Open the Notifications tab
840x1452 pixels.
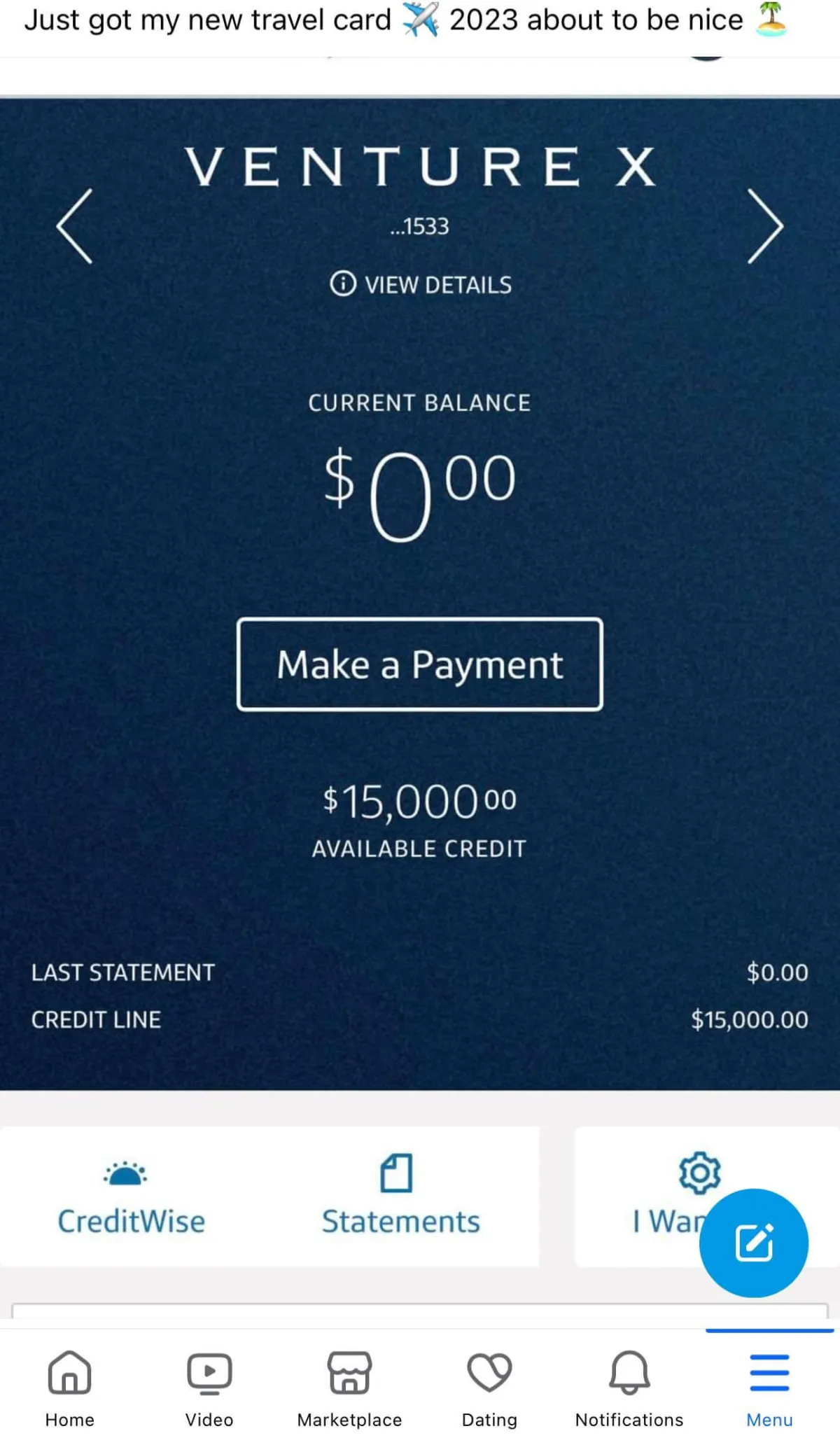629,1389
